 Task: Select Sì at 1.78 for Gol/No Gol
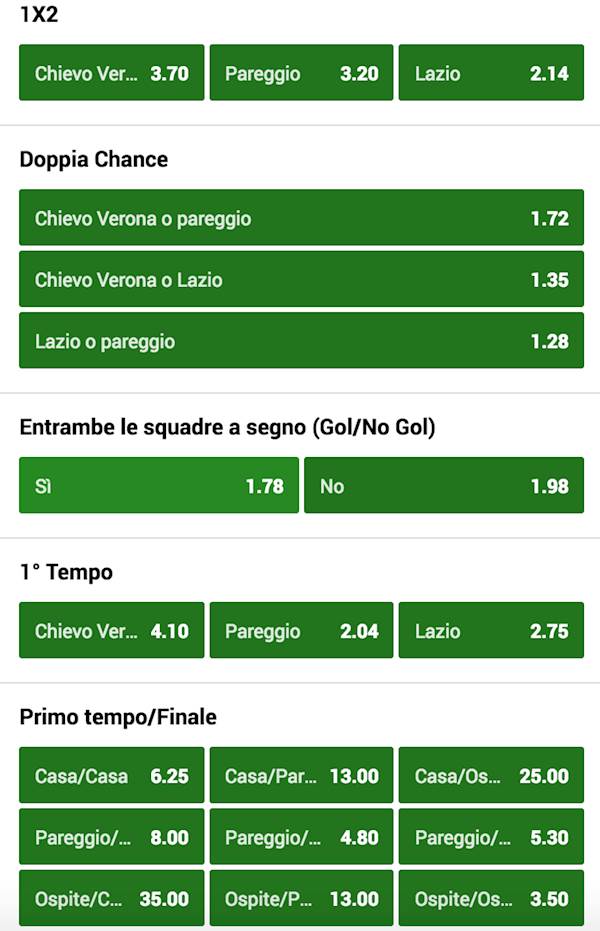[x=159, y=486]
